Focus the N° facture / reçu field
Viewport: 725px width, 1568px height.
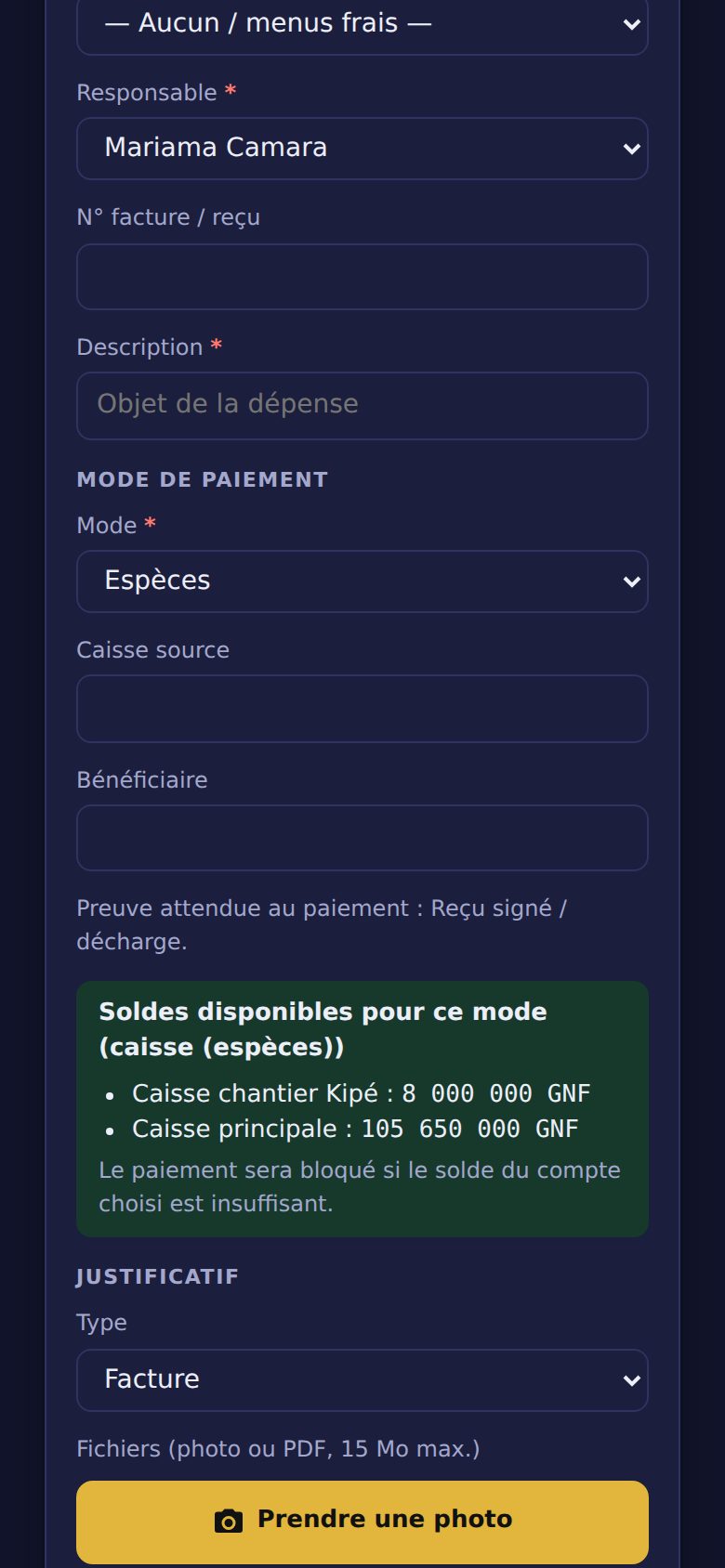(362, 277)
